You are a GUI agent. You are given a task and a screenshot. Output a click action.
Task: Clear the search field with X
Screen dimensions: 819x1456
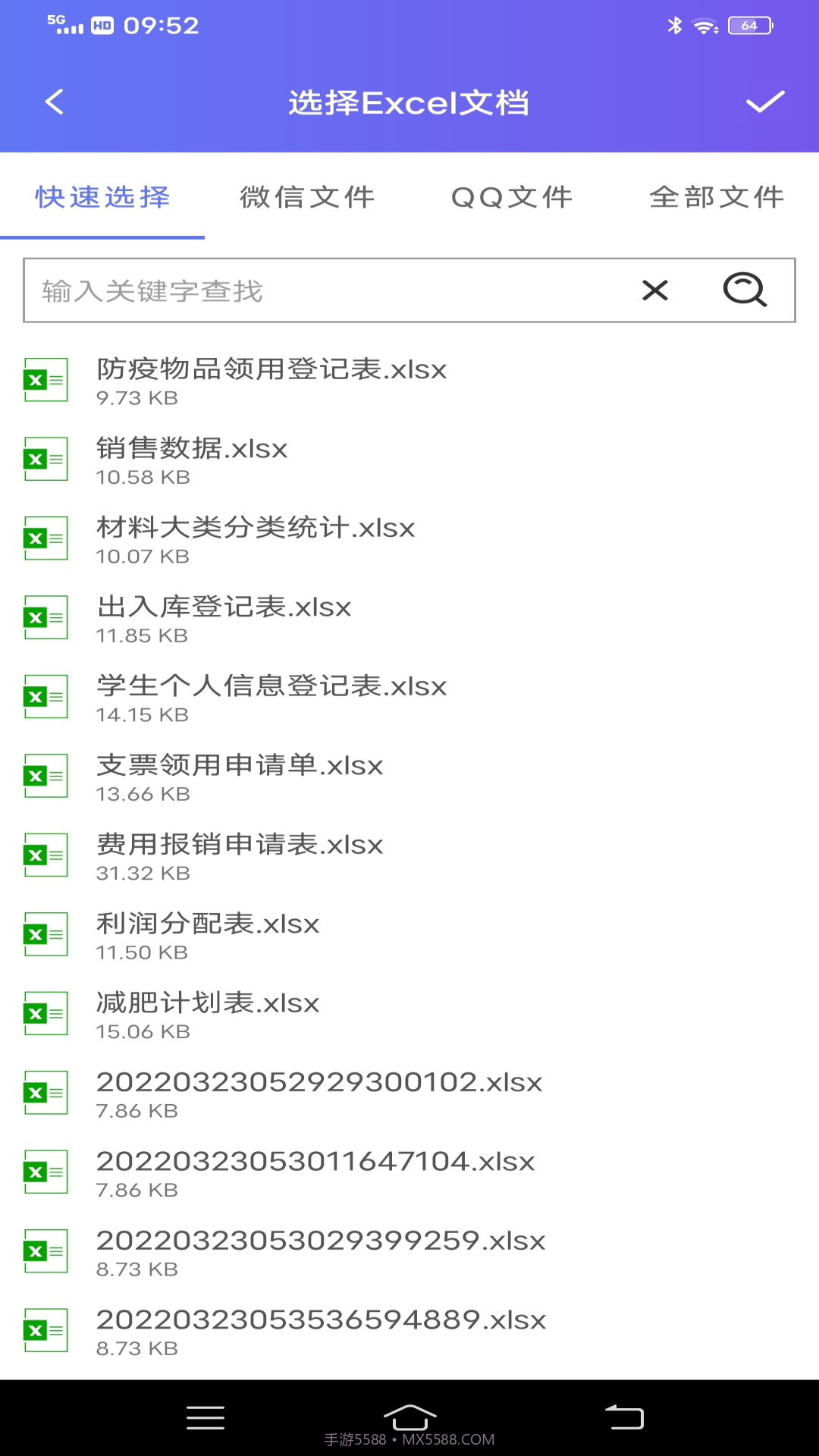click(x=654, y=290)
